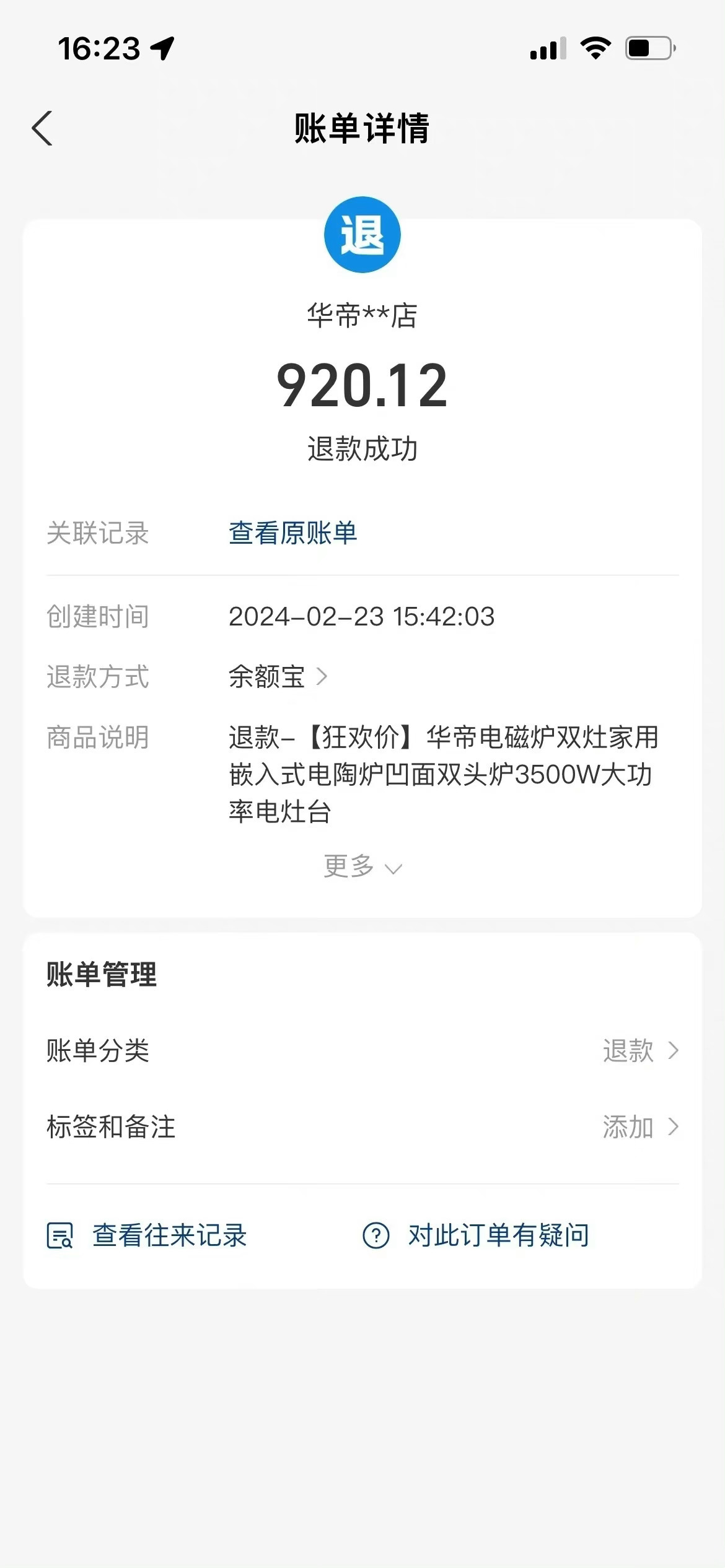Add a note via 标签和备注
Screen dimensions: 725x1568
click(362, 1126)
